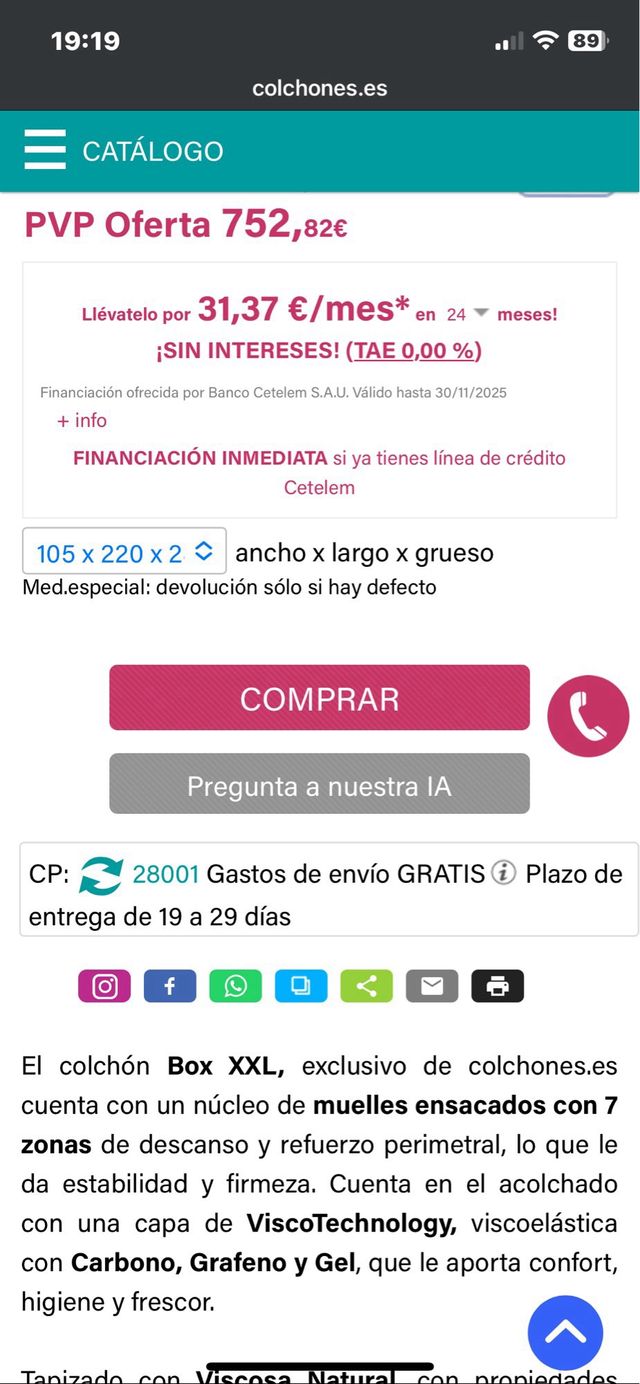Share the mattress on Facebook
The height and width of the screenshot is (1384, 640).
170,986
